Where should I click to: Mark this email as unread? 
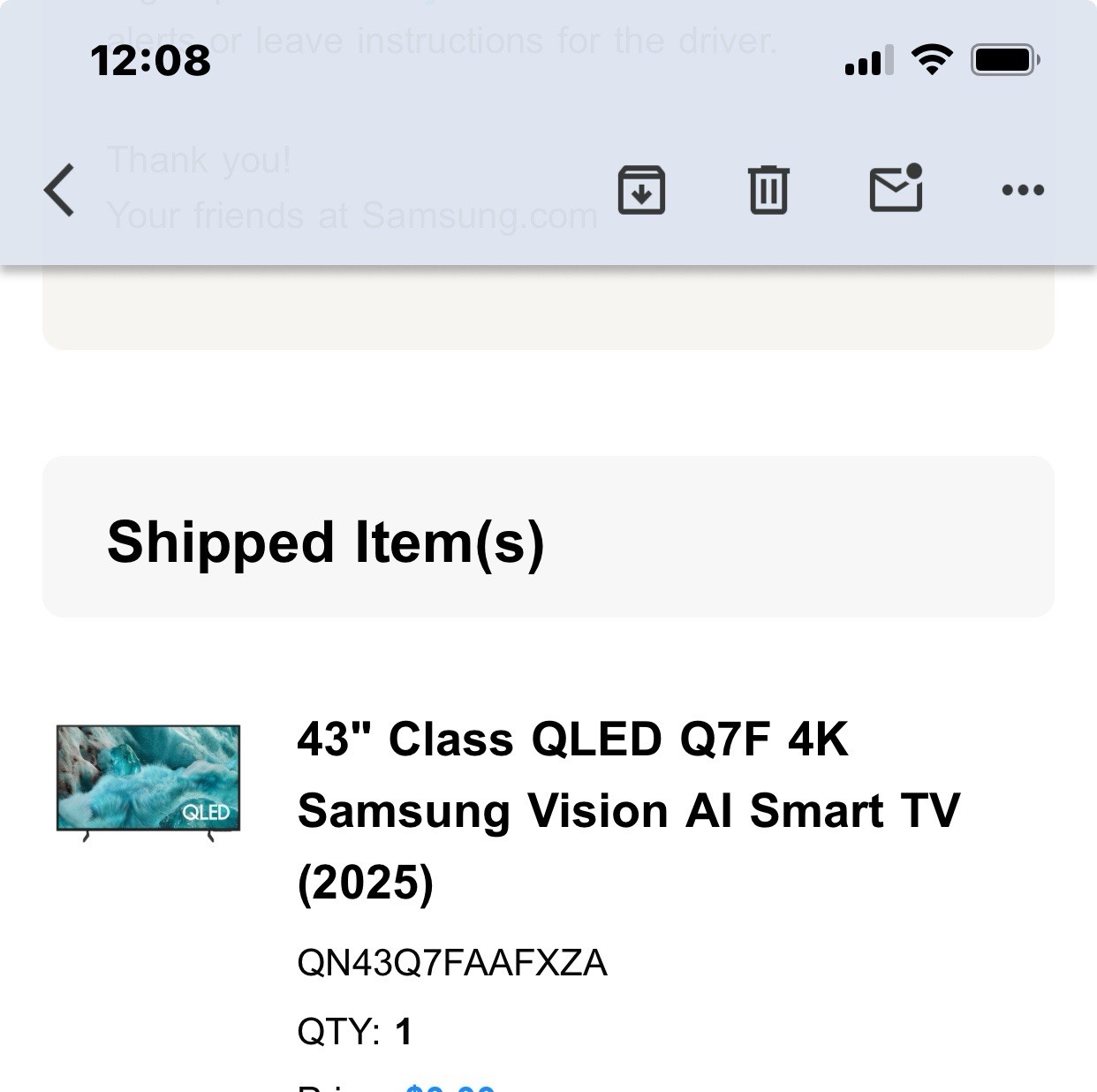[x=896, y=188]
